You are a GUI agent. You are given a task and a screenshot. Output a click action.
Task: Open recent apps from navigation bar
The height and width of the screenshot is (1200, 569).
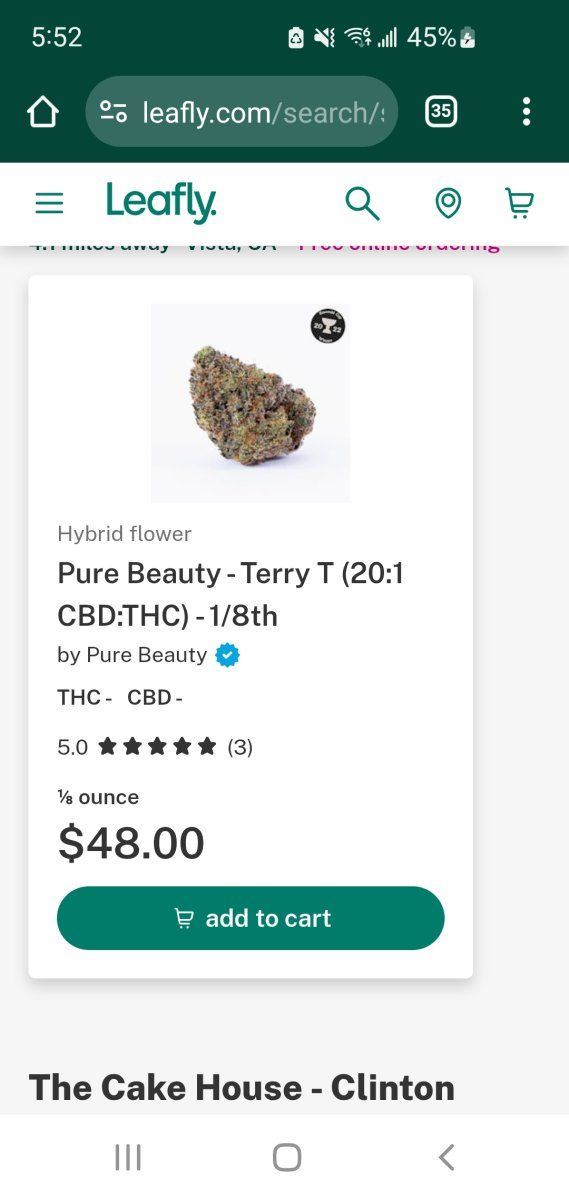coord(128,1158)
